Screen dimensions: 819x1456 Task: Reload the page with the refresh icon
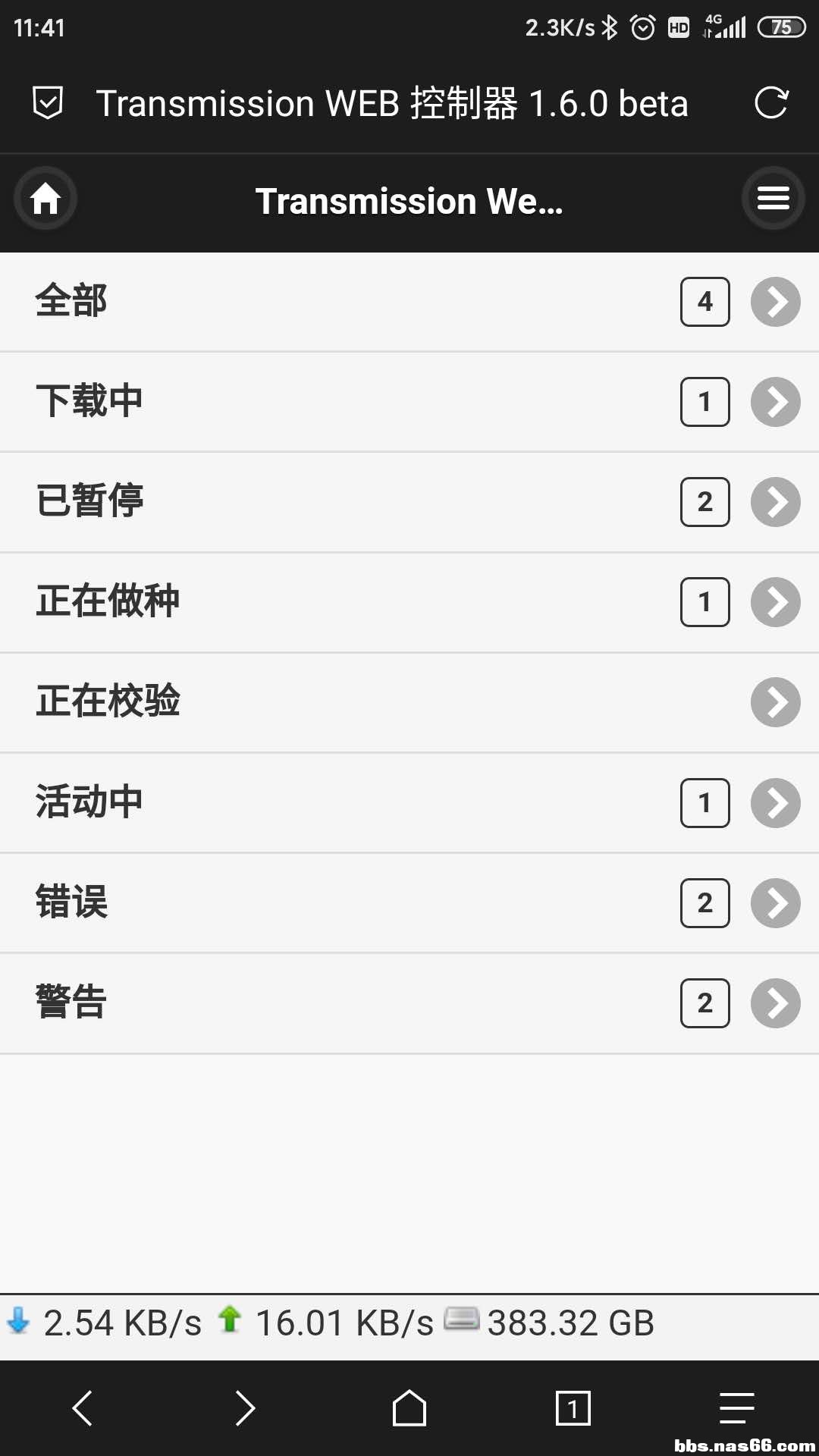pos(771,103)
